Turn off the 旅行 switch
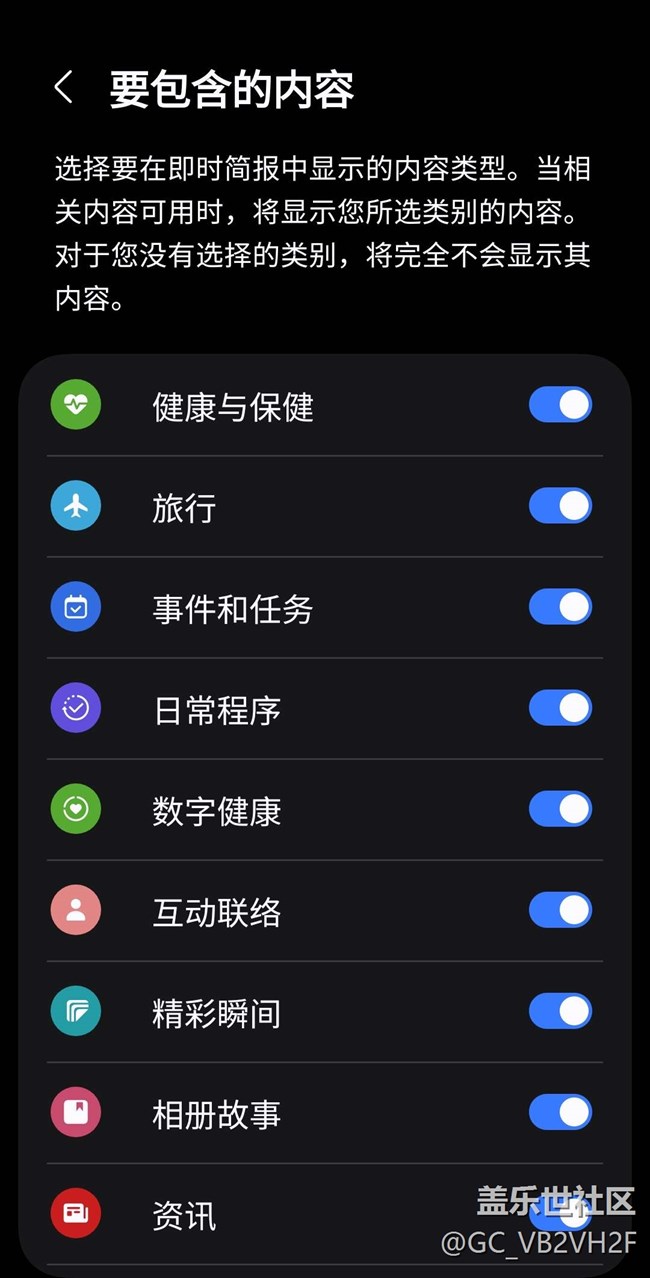Screen dimensions: 650x1278 point(560,506)
